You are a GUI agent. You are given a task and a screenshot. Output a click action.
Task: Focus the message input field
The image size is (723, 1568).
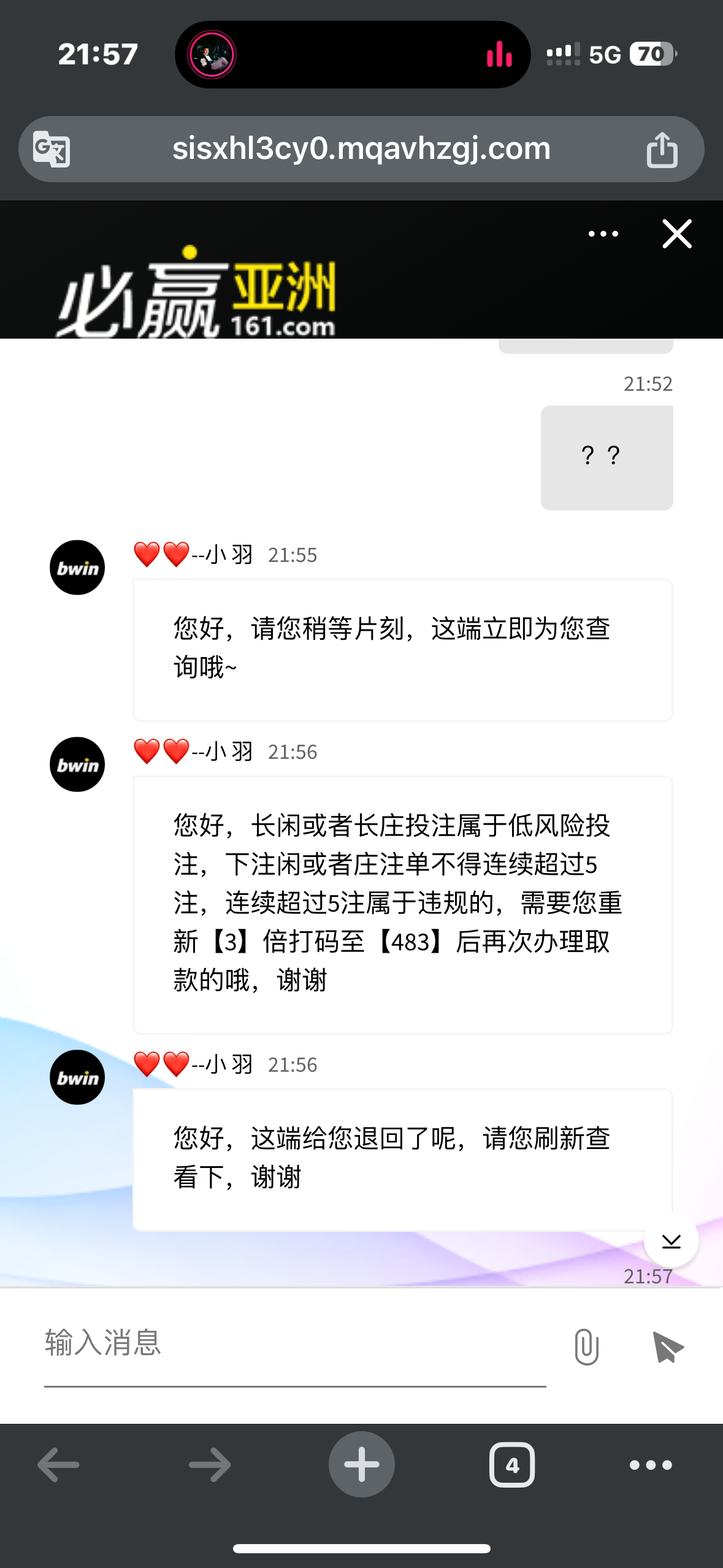click(294, 1343)
